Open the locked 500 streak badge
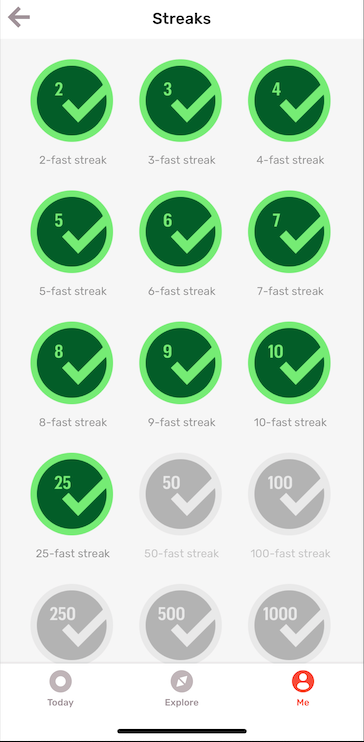This screenshot has height=742, width=364. click(x=181, y=624)
